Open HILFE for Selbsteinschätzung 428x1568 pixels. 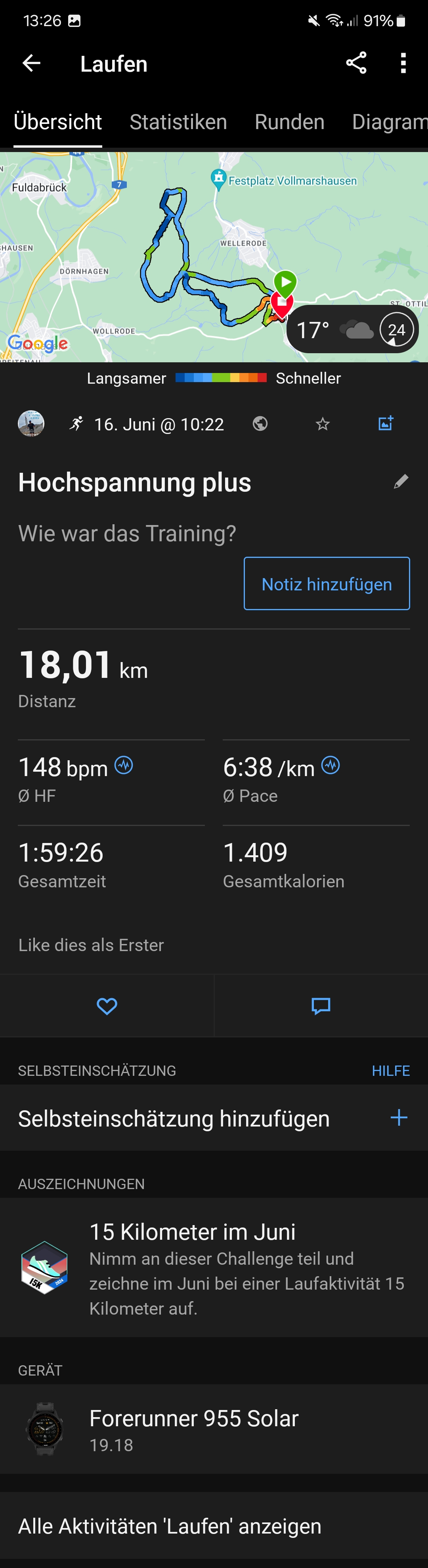[390, 1071]
